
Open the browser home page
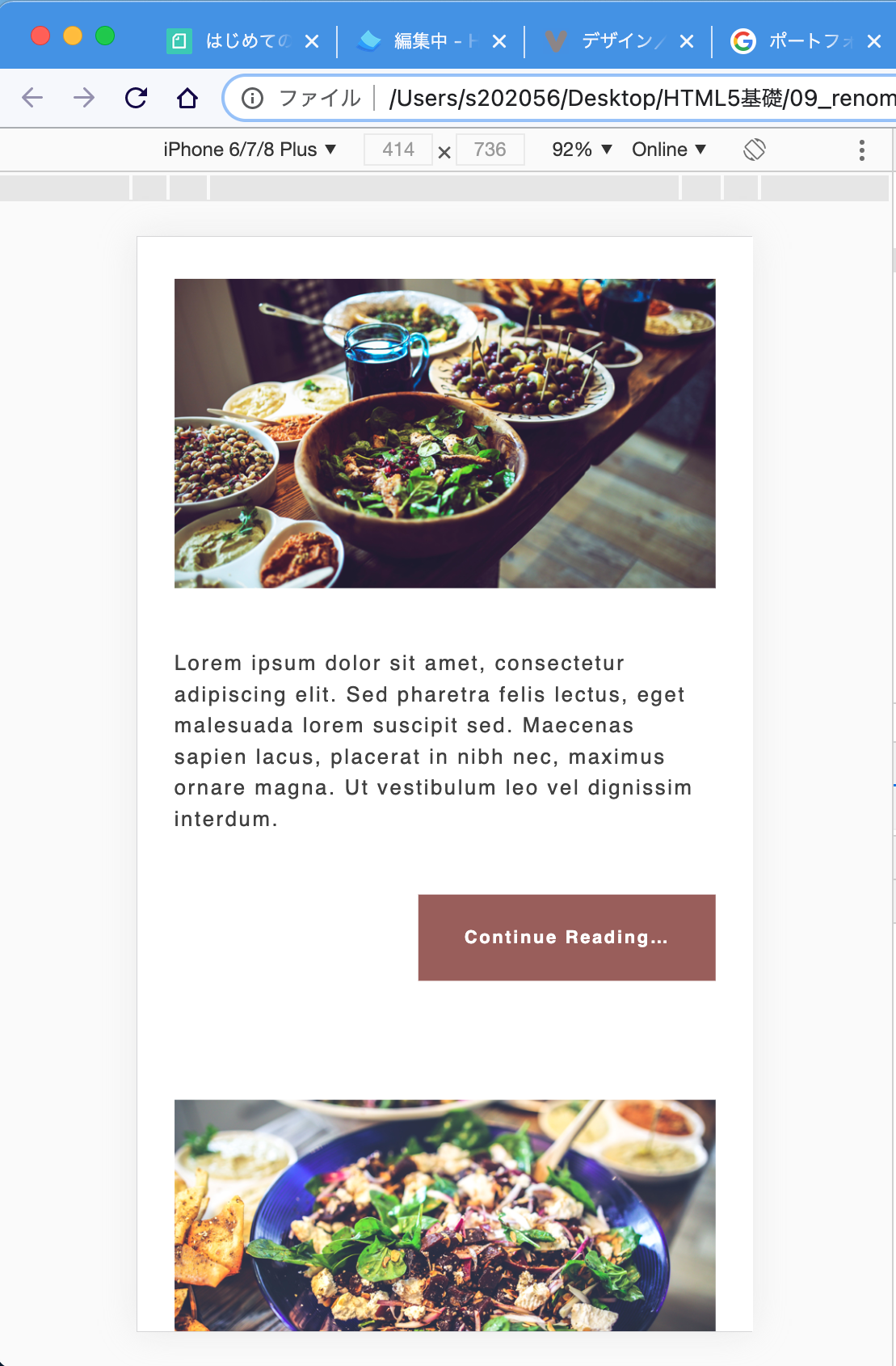pyautogui.click(x=187, y=98)
